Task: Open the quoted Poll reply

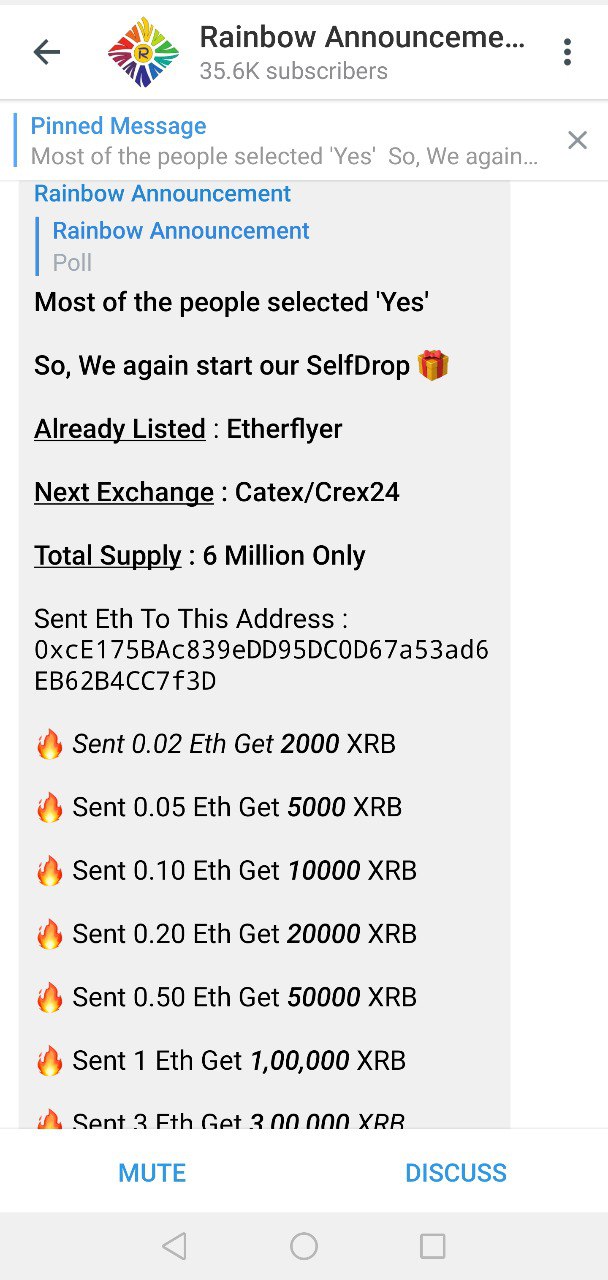Action: point(180,246)
